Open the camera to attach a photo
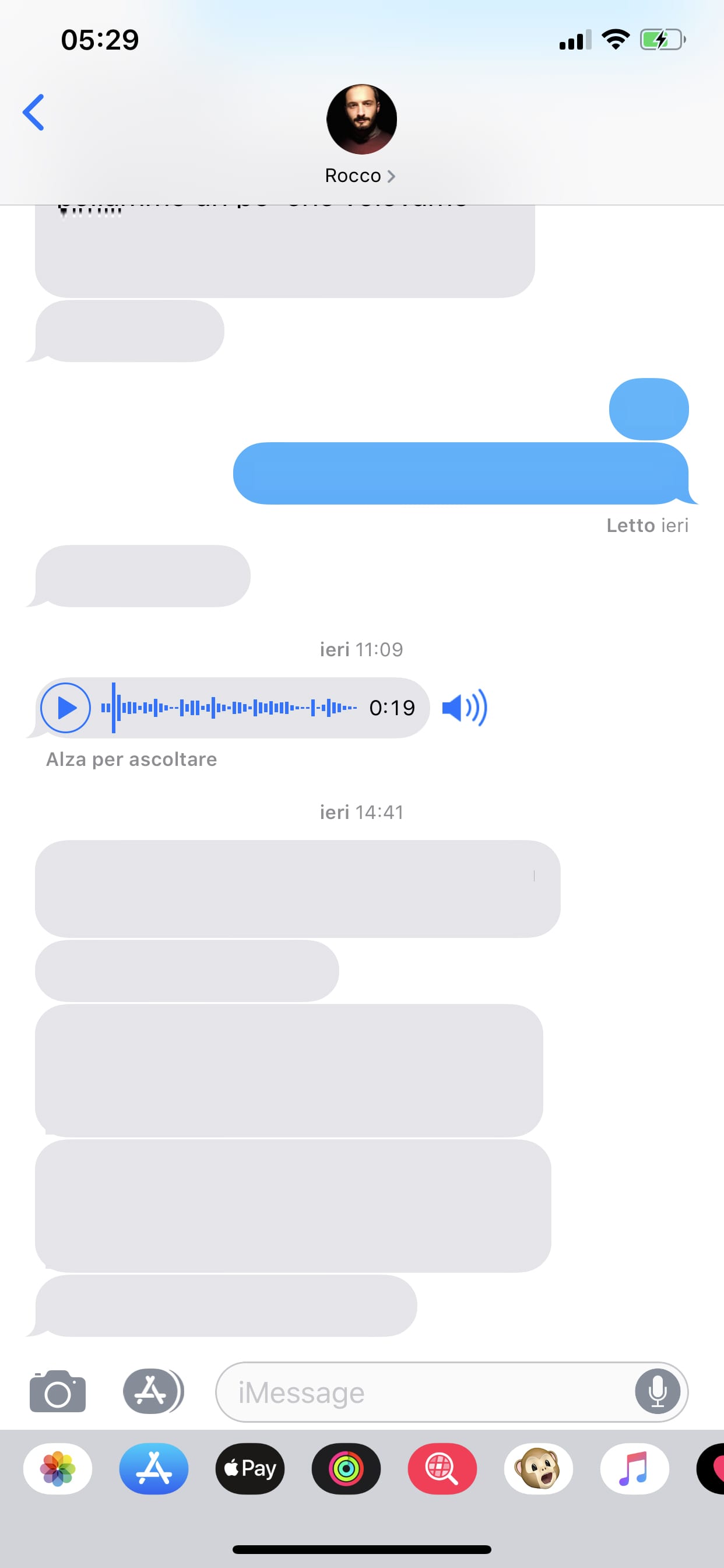This screenshot has height=1568, width=724. pos(58,1391)
